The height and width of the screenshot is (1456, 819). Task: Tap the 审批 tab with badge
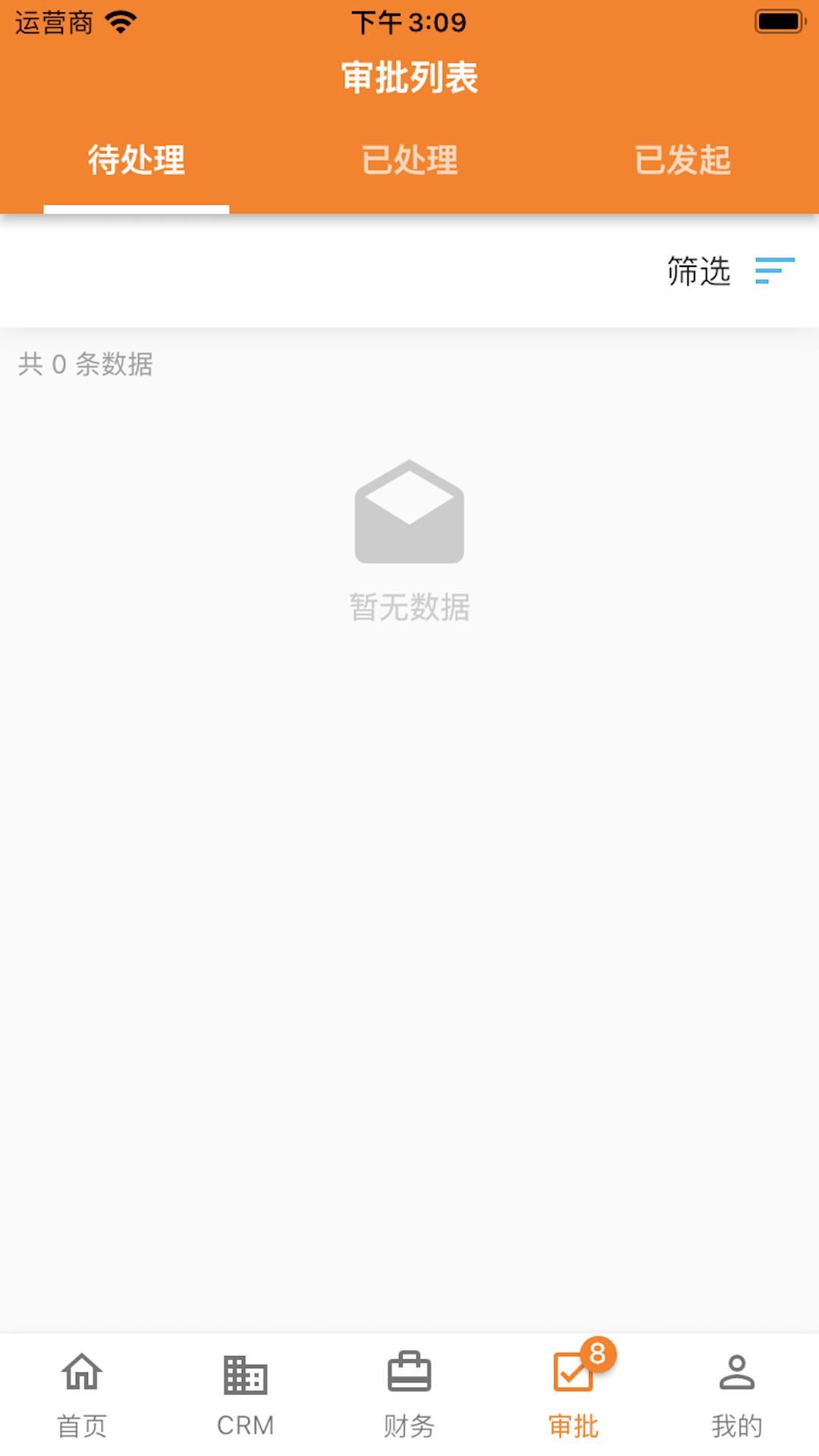coord(573,1395)
